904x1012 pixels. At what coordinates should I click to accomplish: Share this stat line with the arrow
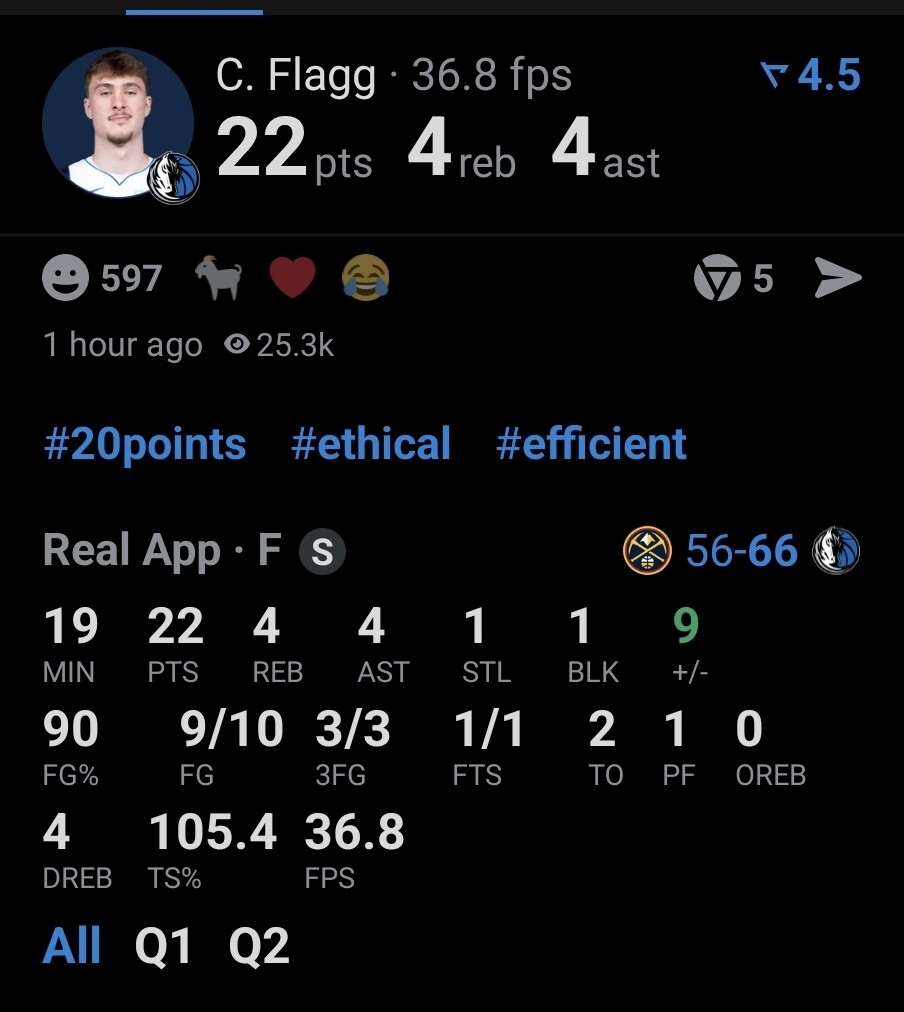click(838, 279)
